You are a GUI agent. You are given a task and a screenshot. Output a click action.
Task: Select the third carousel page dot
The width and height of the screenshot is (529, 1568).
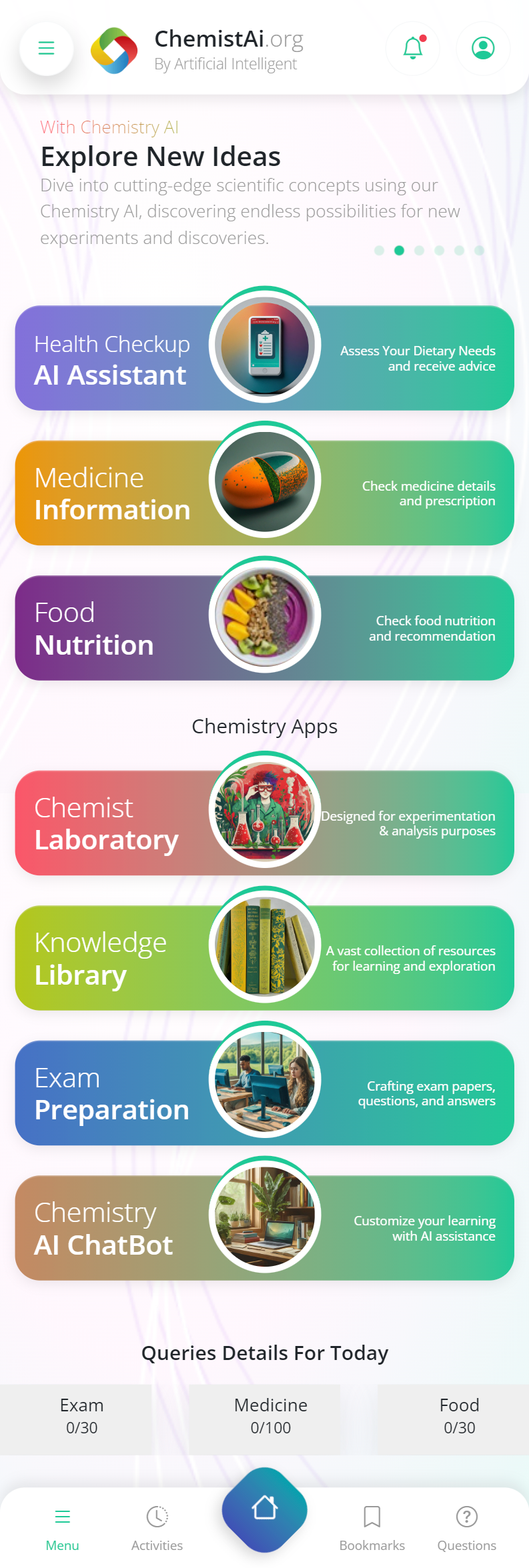(x=419, y=251)
